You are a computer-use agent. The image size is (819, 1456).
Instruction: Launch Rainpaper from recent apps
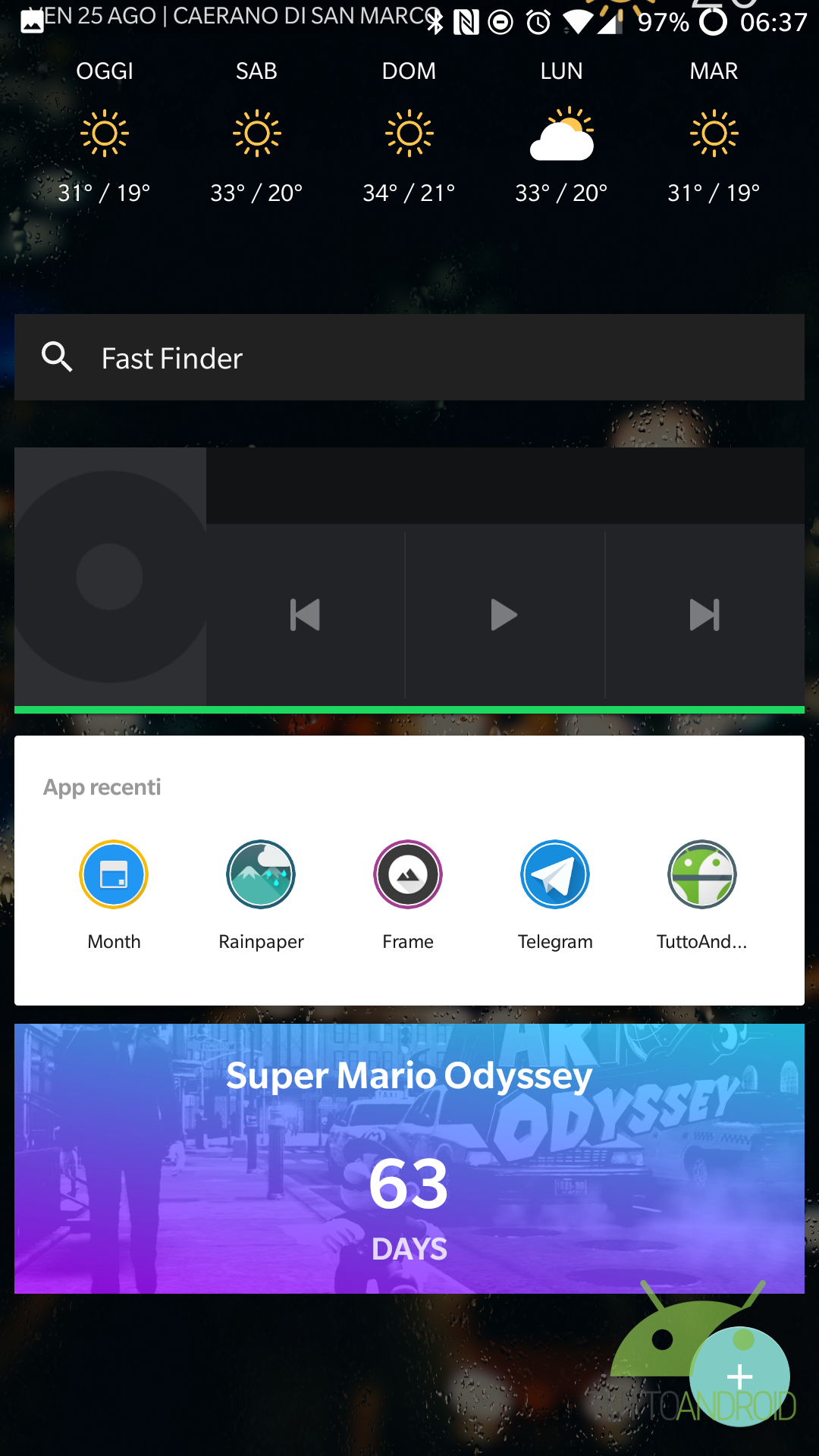tap(261, 895)
